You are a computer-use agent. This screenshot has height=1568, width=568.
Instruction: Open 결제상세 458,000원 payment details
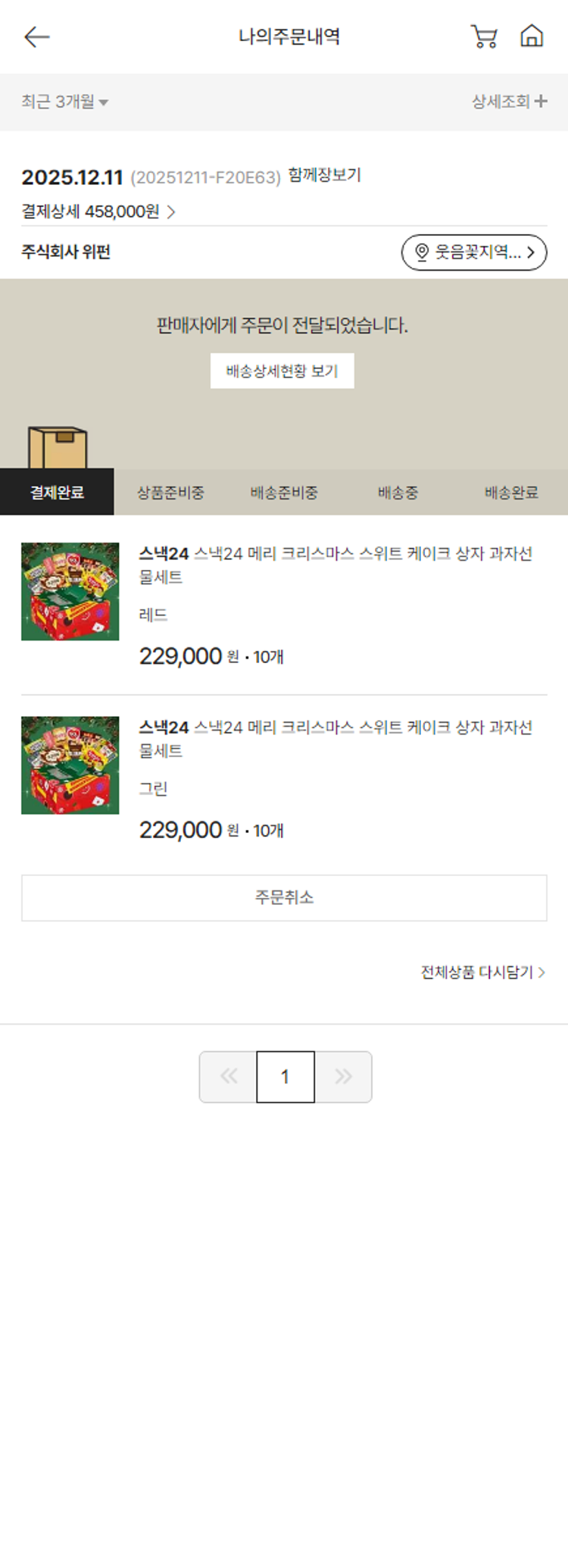(98, 211)
